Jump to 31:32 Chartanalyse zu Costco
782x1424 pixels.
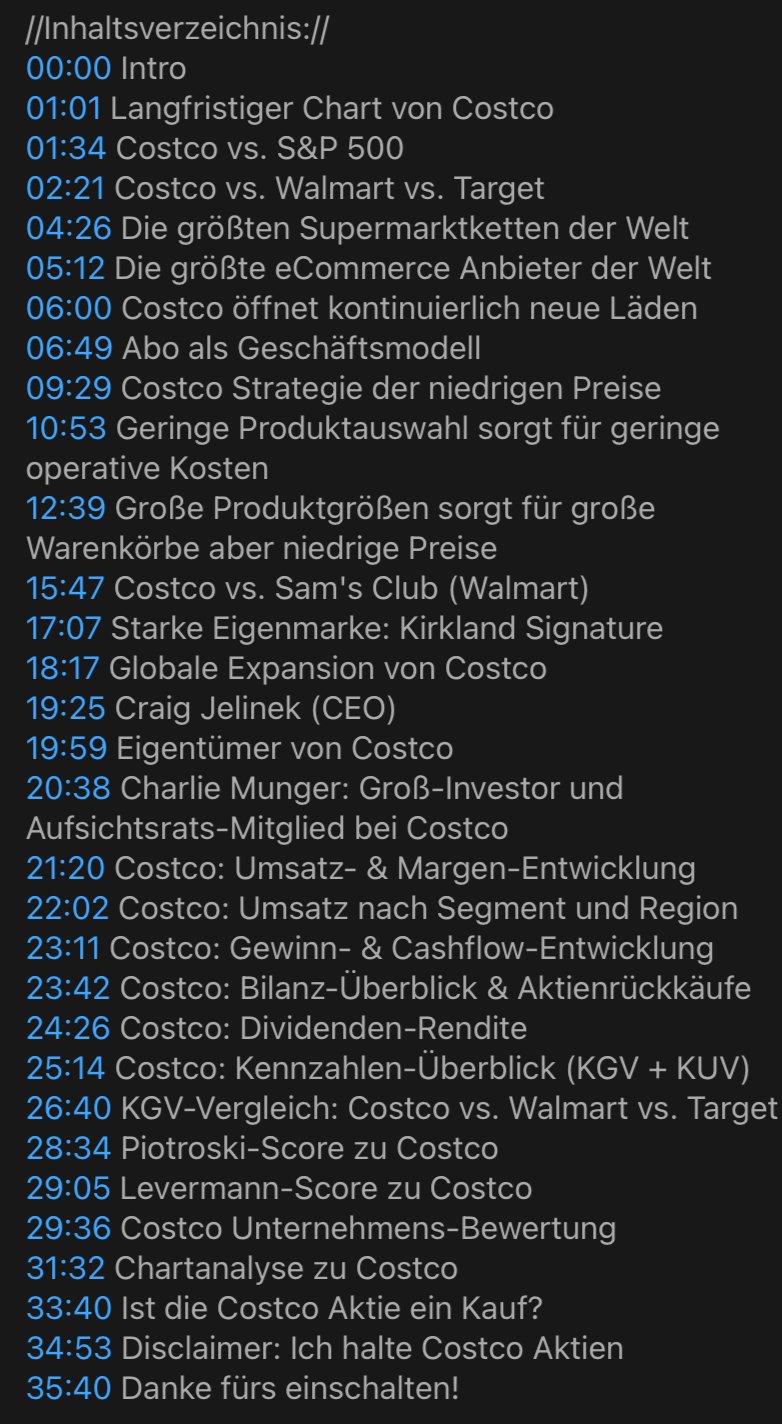[x=66, y=1268]
